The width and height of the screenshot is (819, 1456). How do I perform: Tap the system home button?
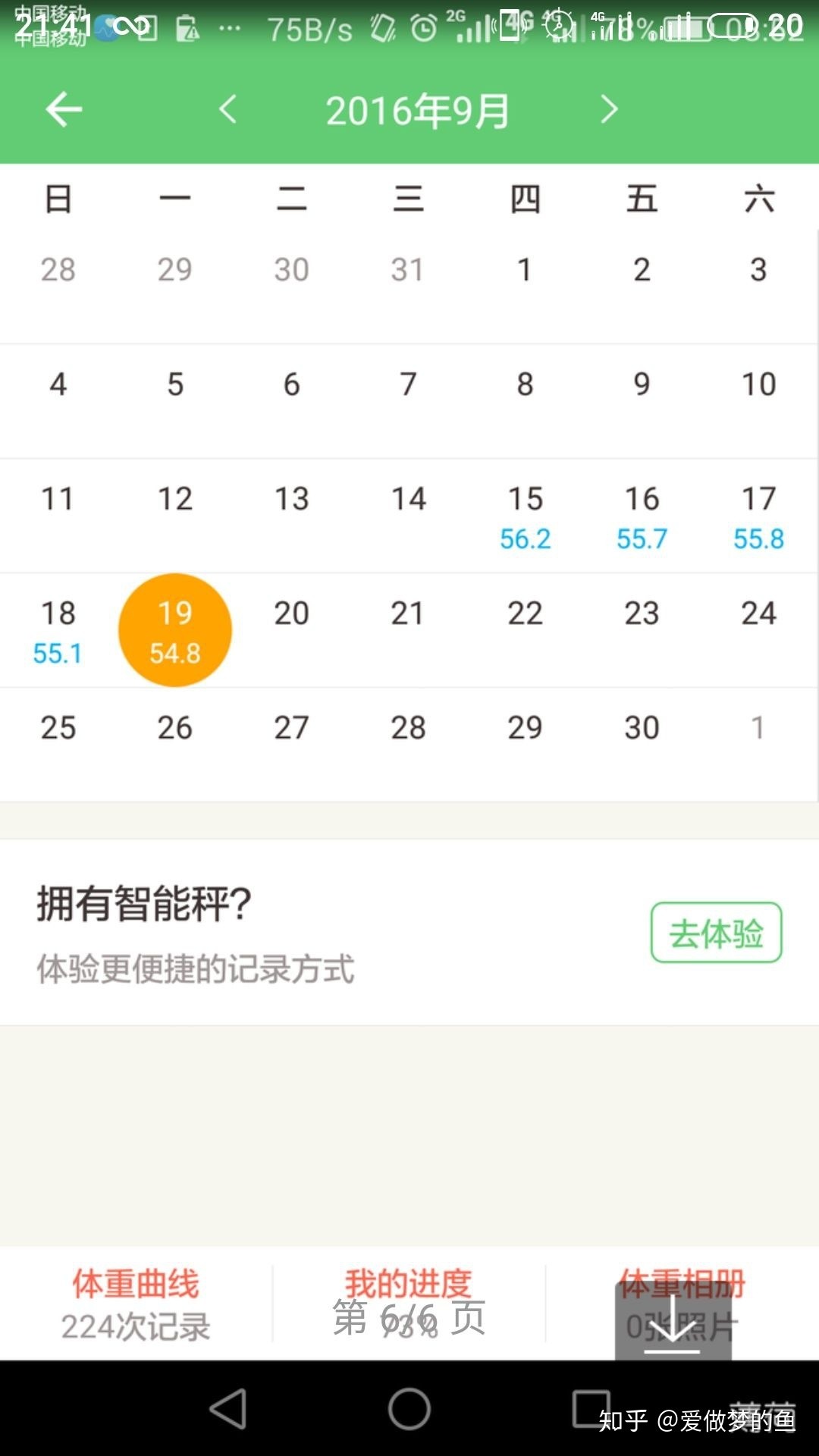pos(409,1409)
